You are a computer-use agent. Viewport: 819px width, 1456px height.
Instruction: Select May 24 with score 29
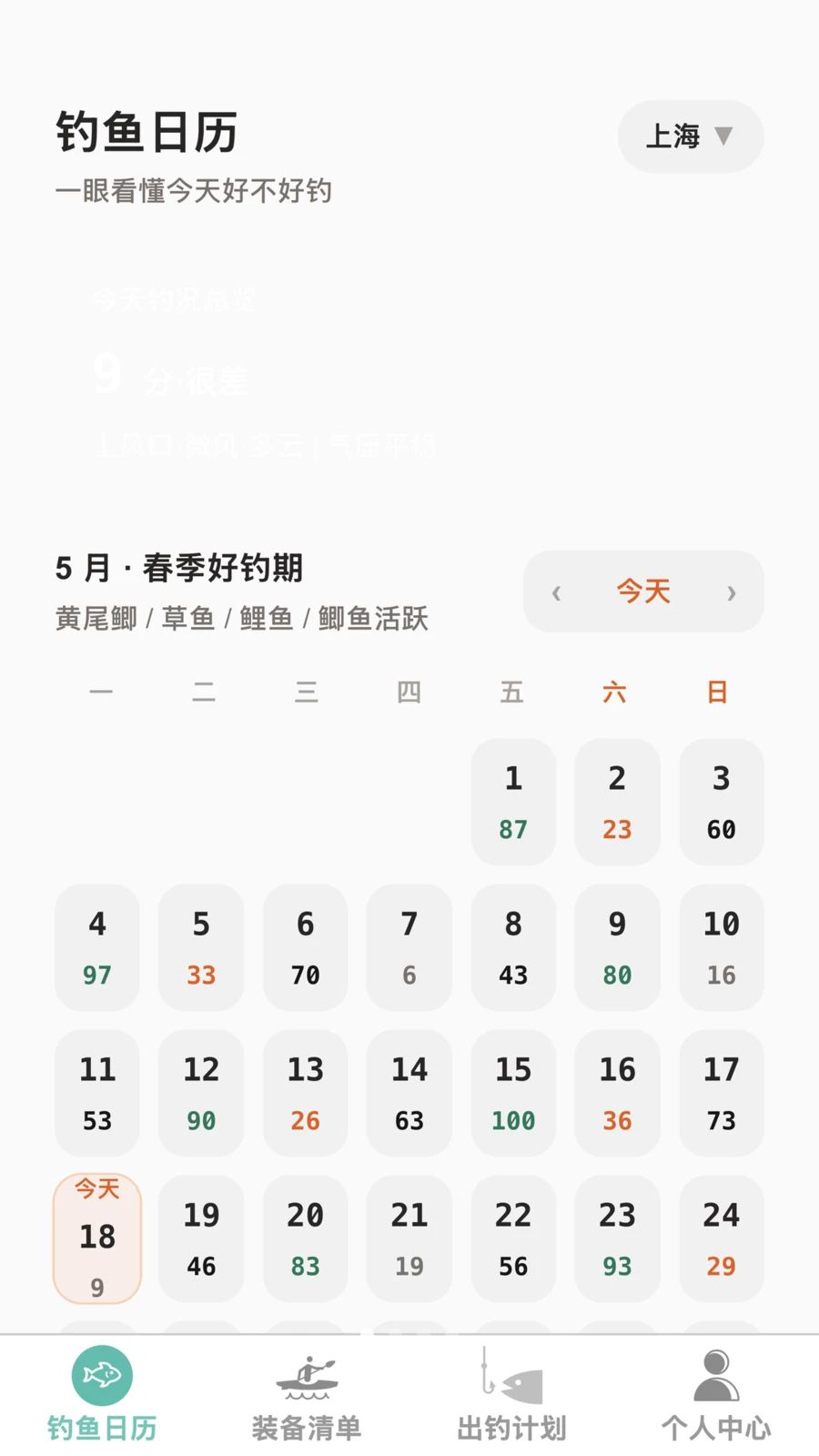[722, 1239]
